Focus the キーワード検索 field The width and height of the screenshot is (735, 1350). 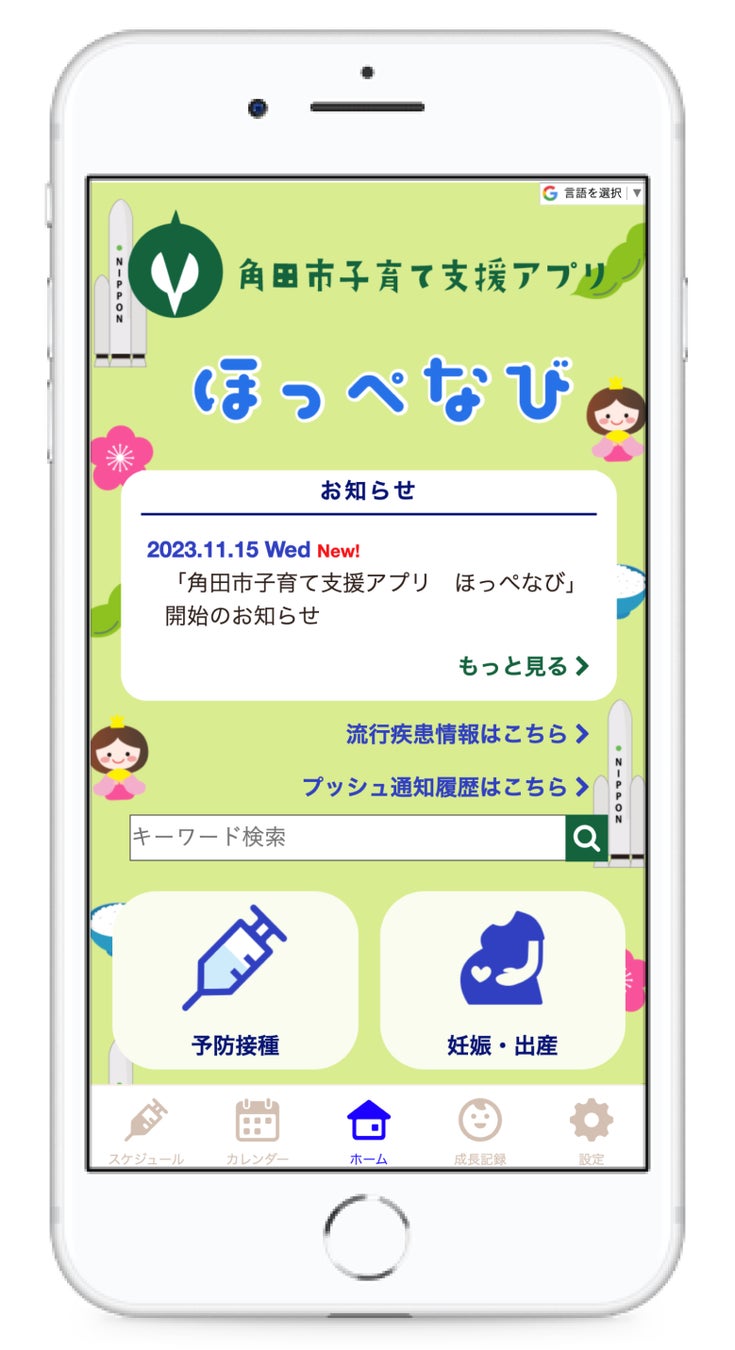(x=347, y=837)
